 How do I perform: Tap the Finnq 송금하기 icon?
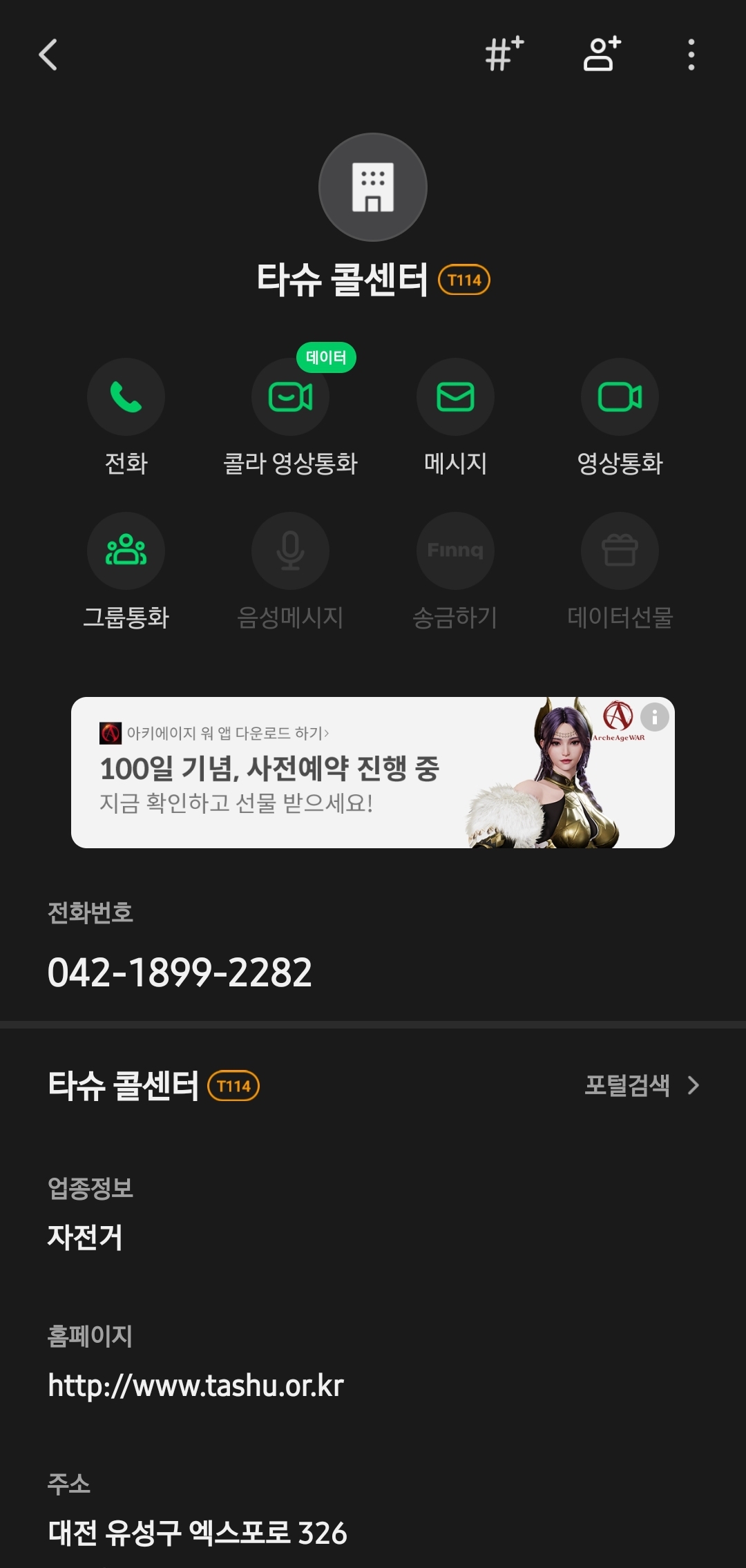455,551
